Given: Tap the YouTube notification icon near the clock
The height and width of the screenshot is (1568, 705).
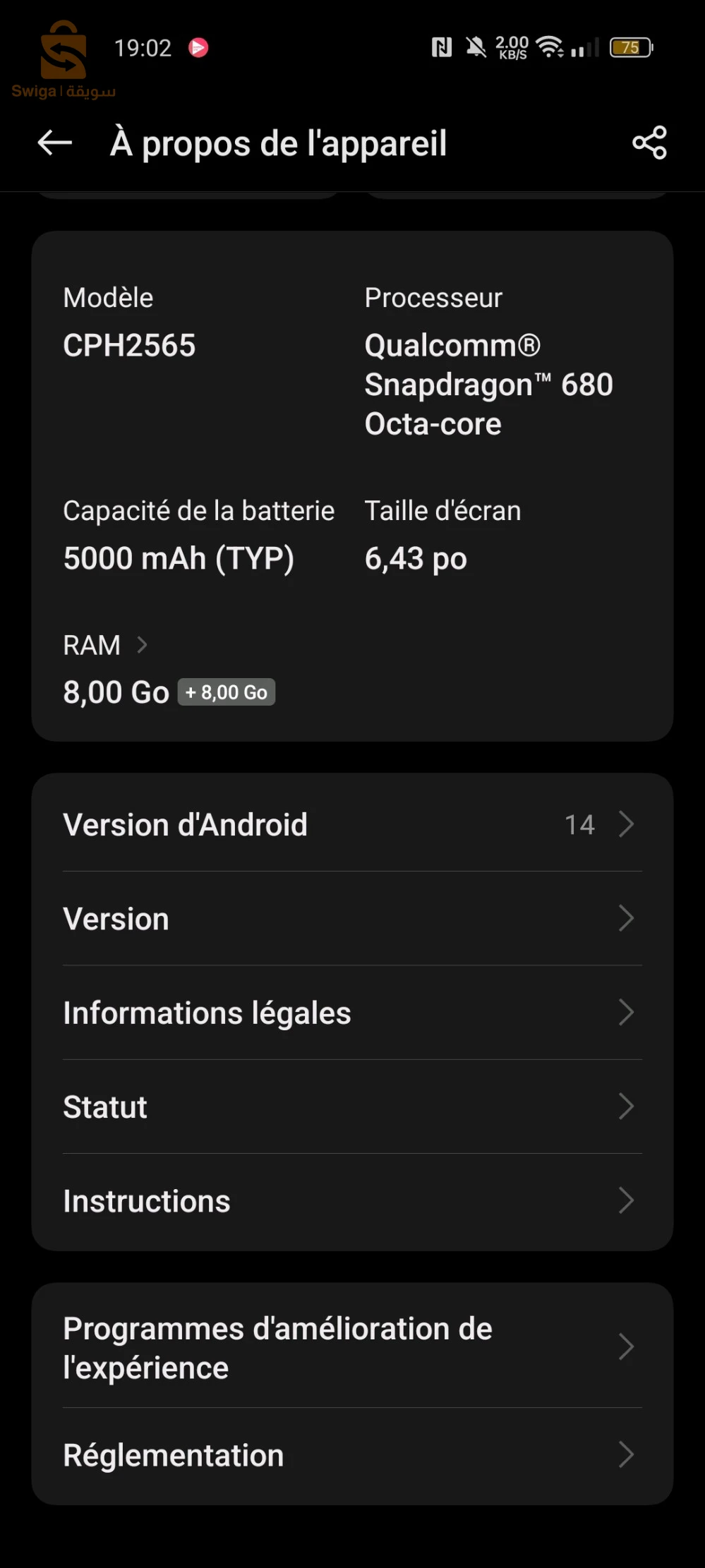Looking at the screenshot, I should click(200, 48).
